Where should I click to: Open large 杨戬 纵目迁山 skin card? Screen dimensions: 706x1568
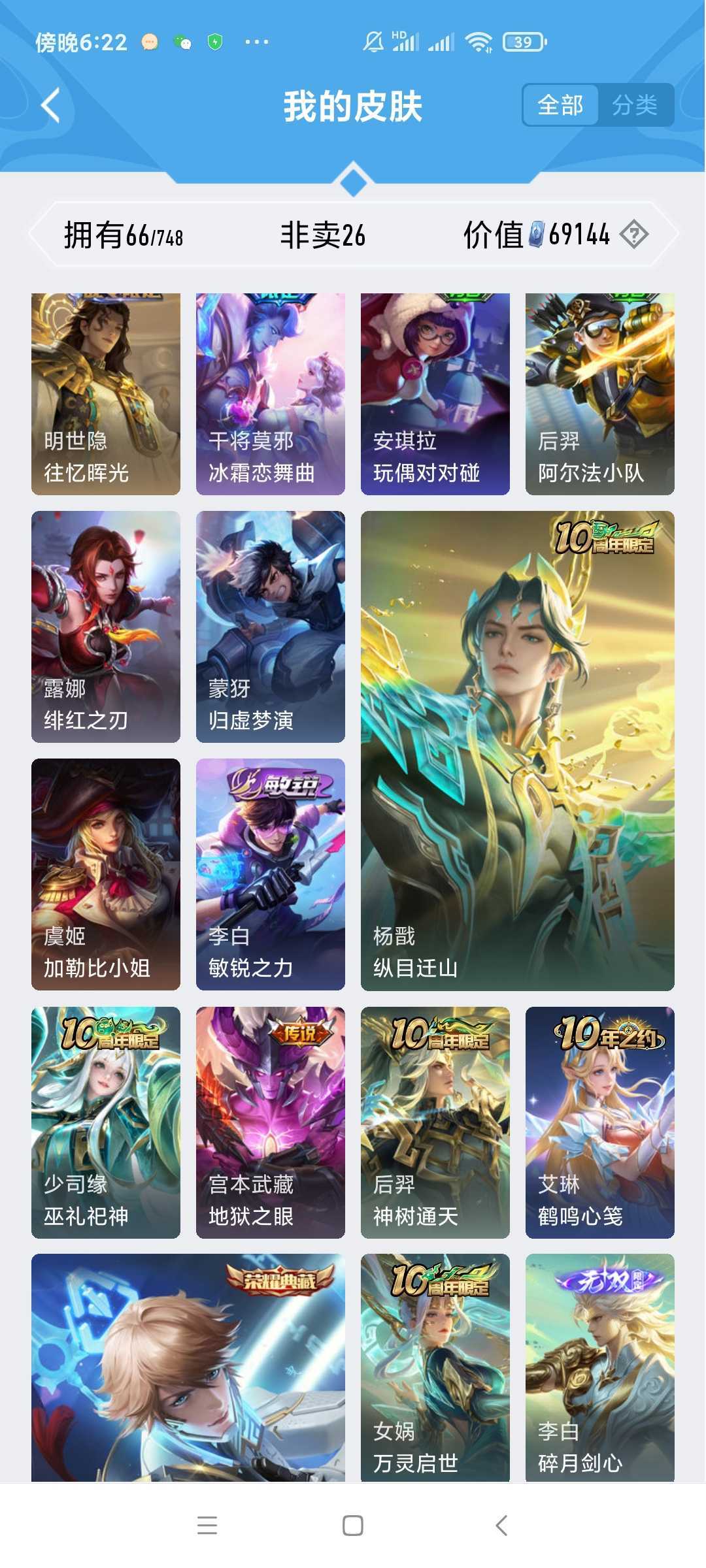pyautogui.click(x=518, y=751)
